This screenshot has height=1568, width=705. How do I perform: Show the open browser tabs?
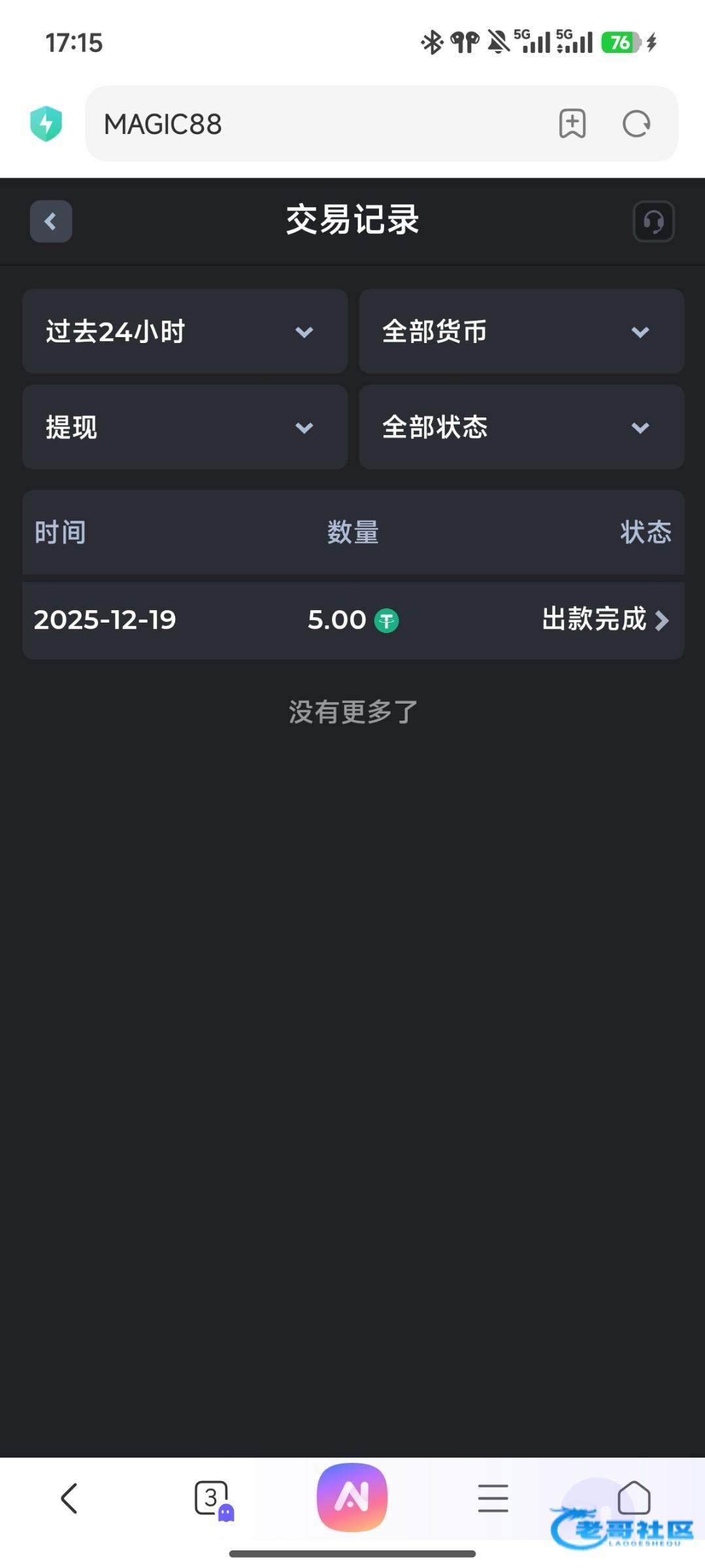(x=212, y=1497)
